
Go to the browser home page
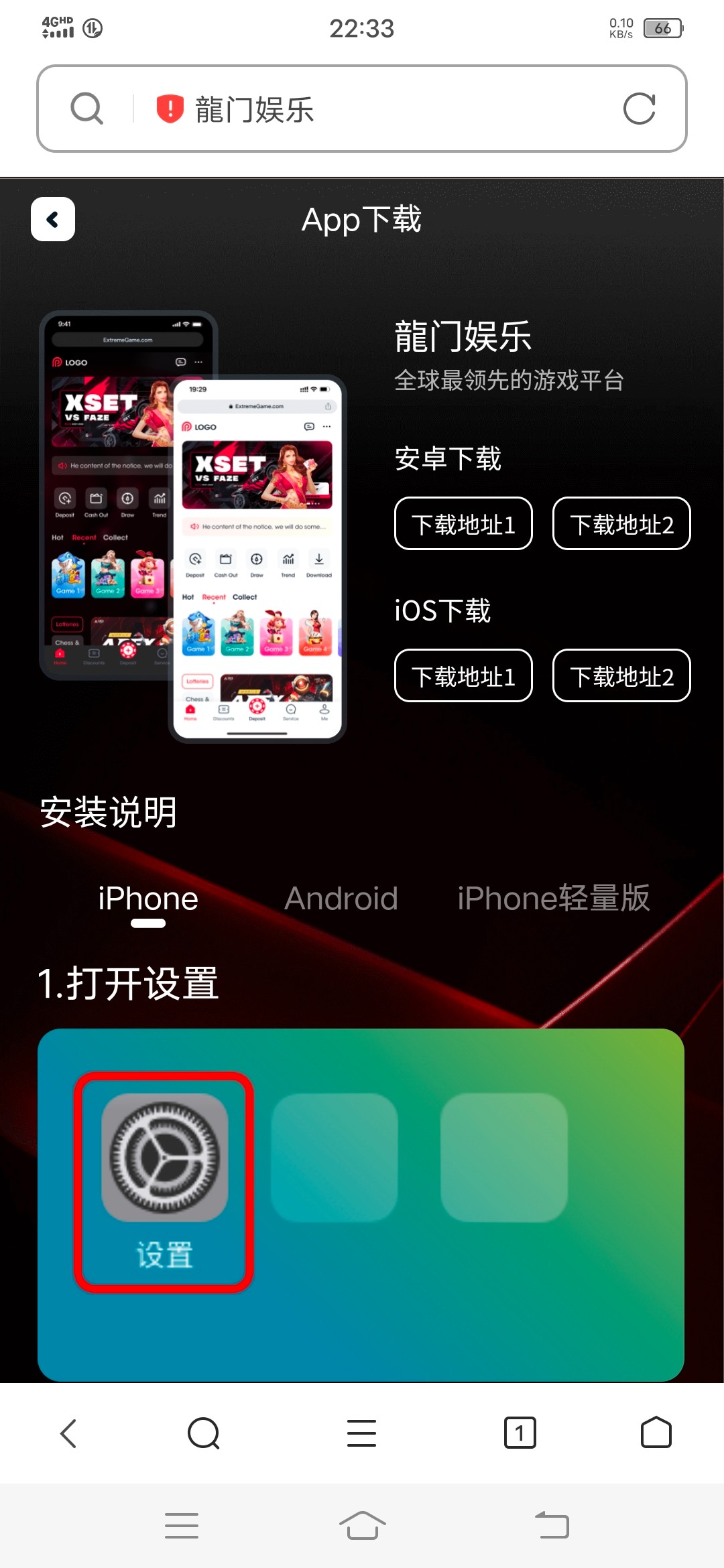point(656,1433)
